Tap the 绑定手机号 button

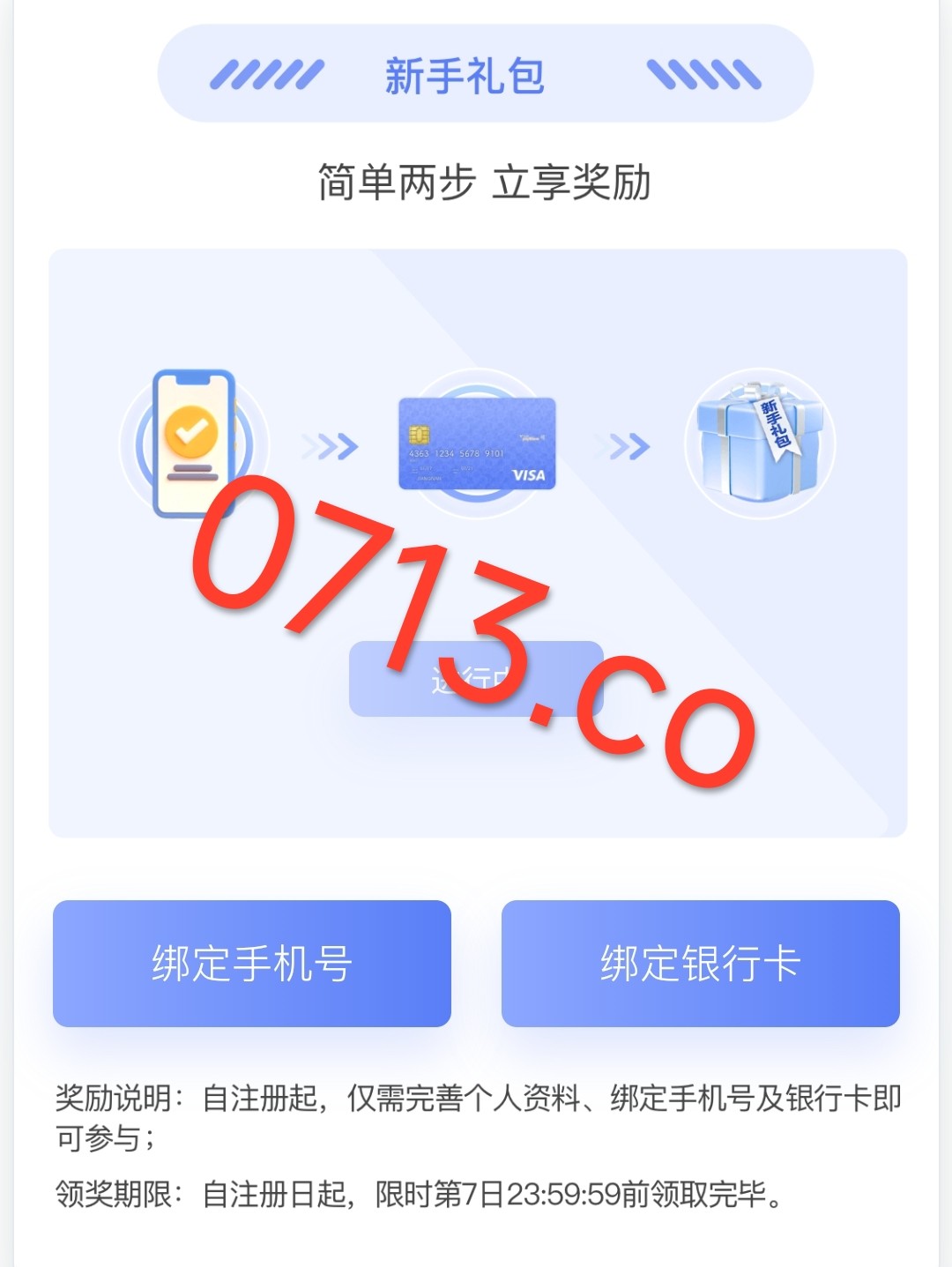click(252, 963)
